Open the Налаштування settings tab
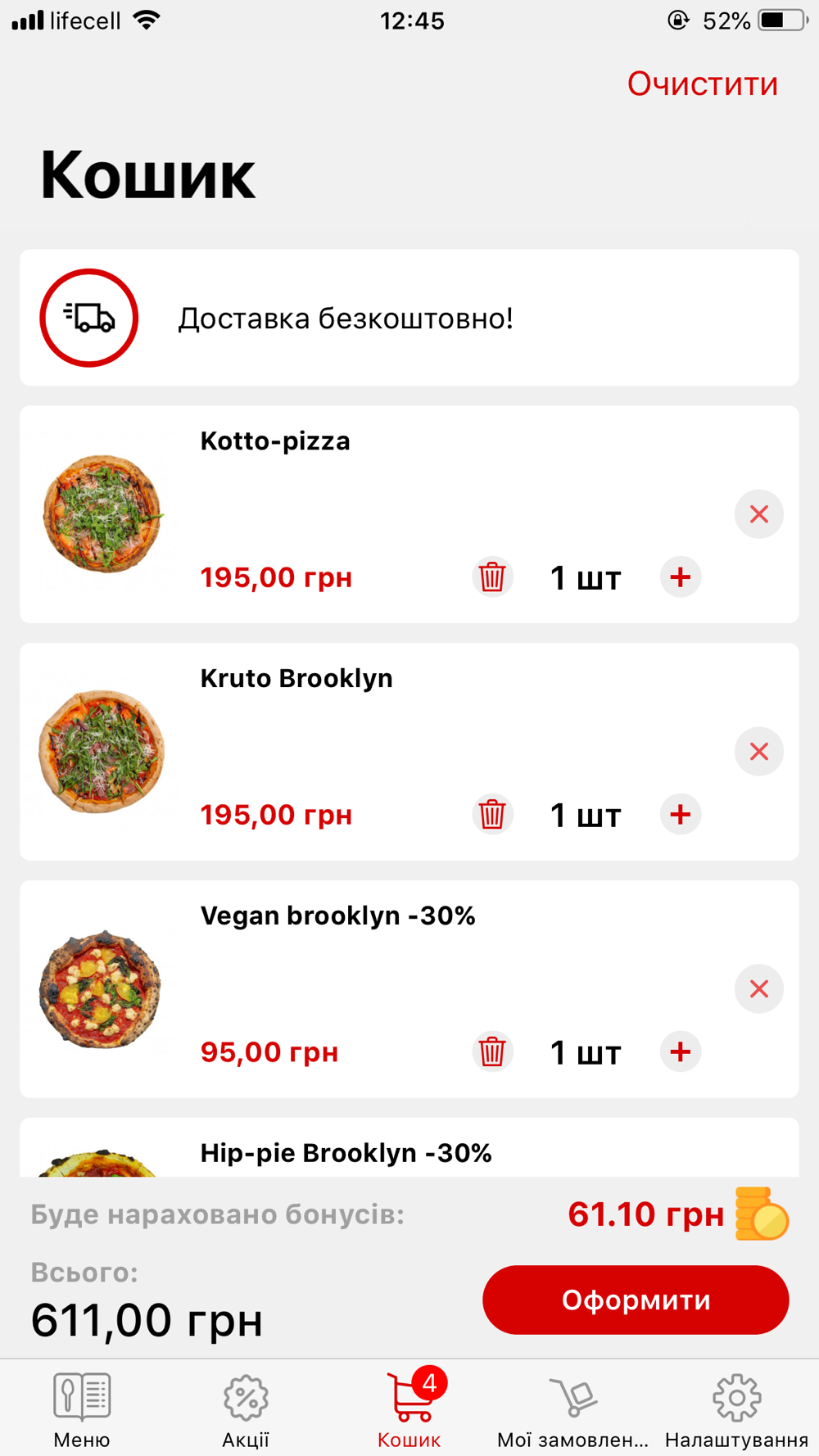819x1456 pixels. tap(736, 1410)
